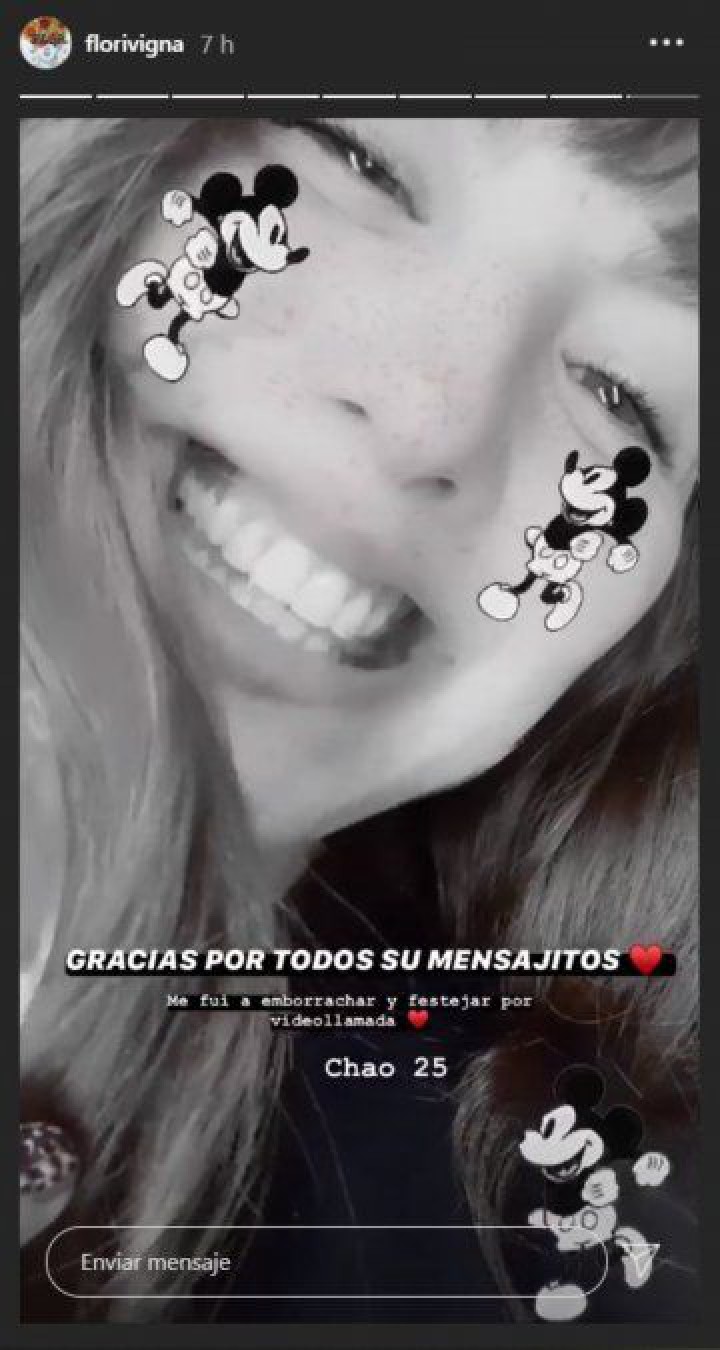This screenshot has height=1350, width=720.
Task: Click florivigna's circular profile avatar
Action: tap(44, 40)
